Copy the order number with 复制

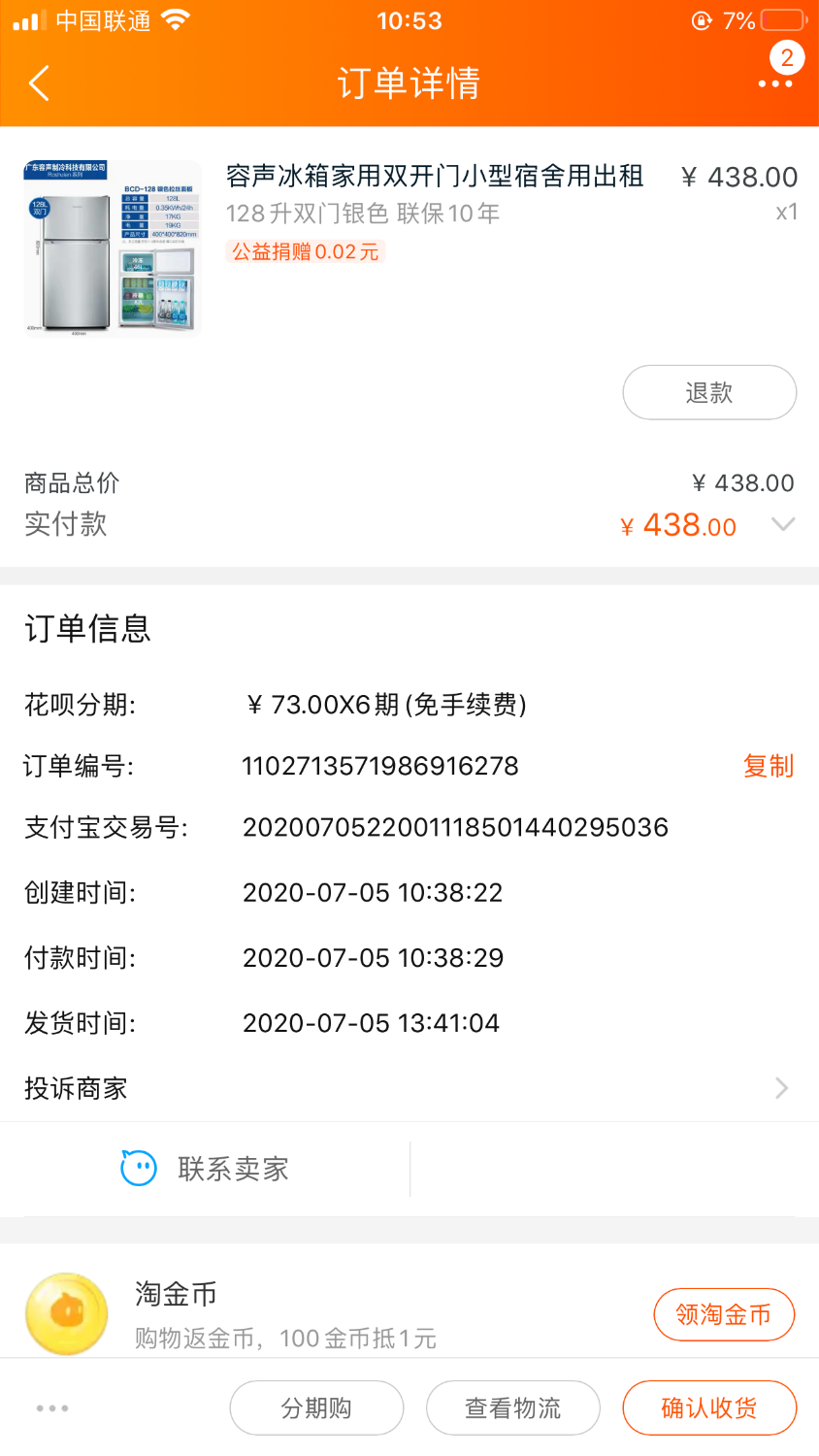click(x=769, y=766)
